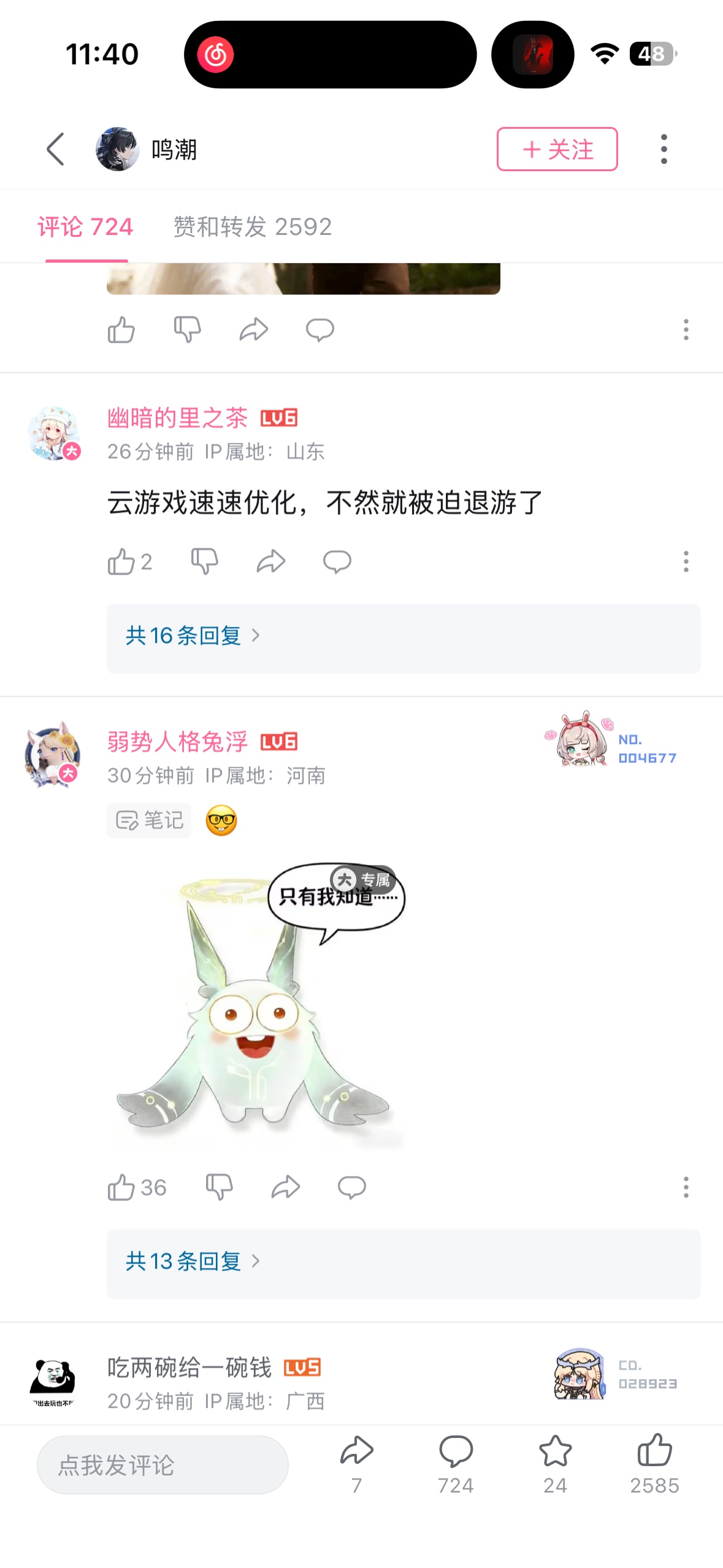Open the top-right overflow menu

click(664, 149)
